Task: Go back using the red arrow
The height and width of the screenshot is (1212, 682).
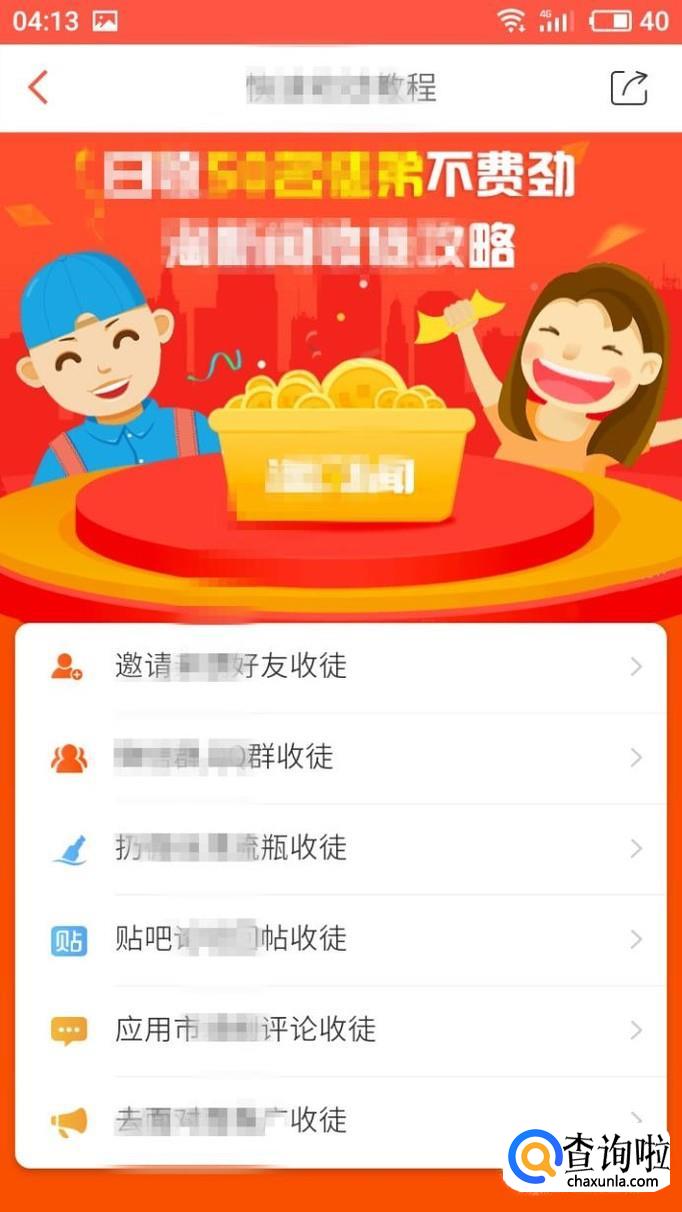Action: coord(38,88)
